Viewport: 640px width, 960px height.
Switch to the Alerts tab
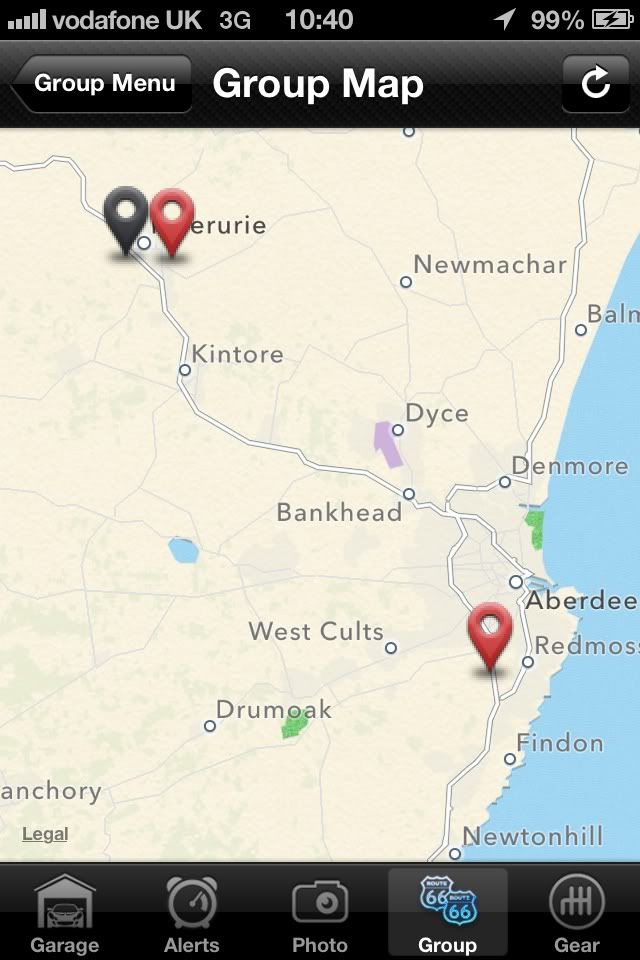click(x=191, y=913)
